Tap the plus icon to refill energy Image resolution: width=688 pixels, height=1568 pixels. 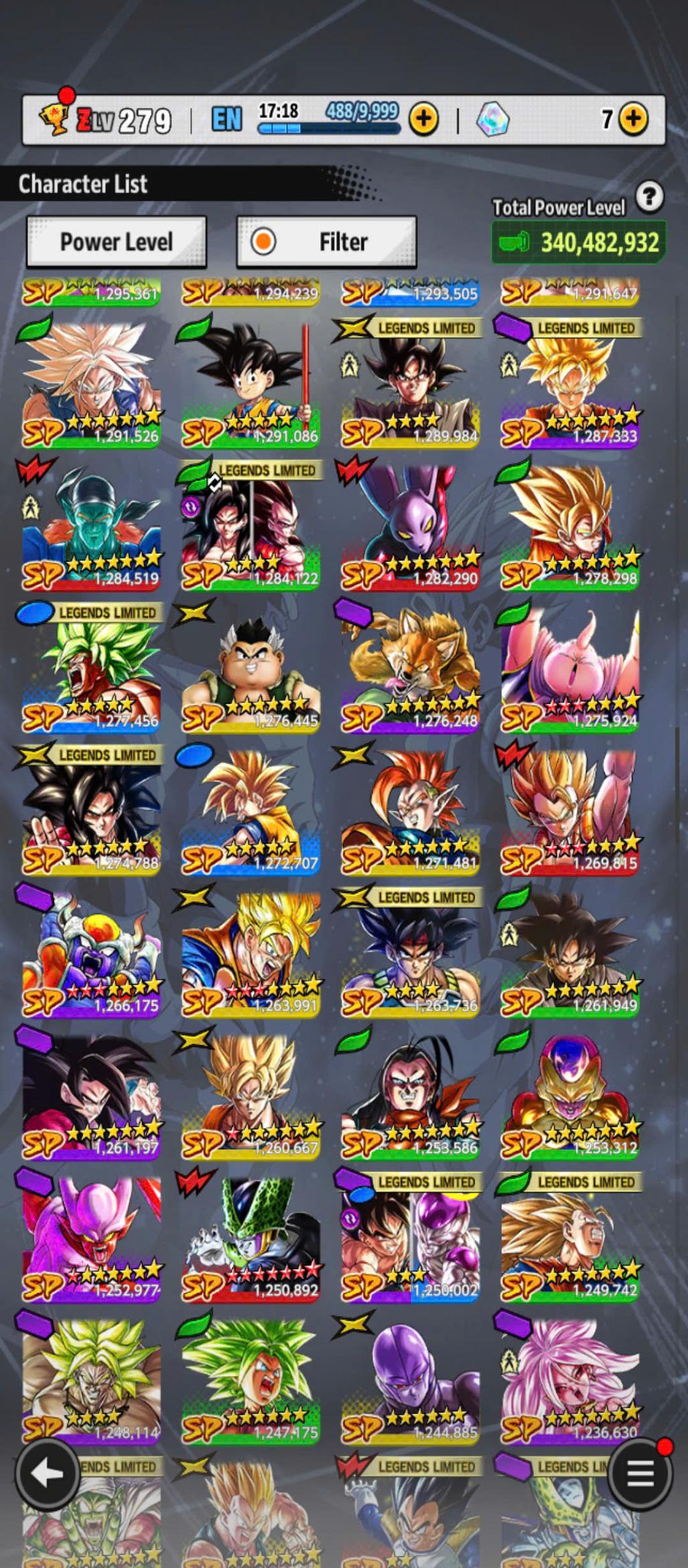(x=423, y=119)
